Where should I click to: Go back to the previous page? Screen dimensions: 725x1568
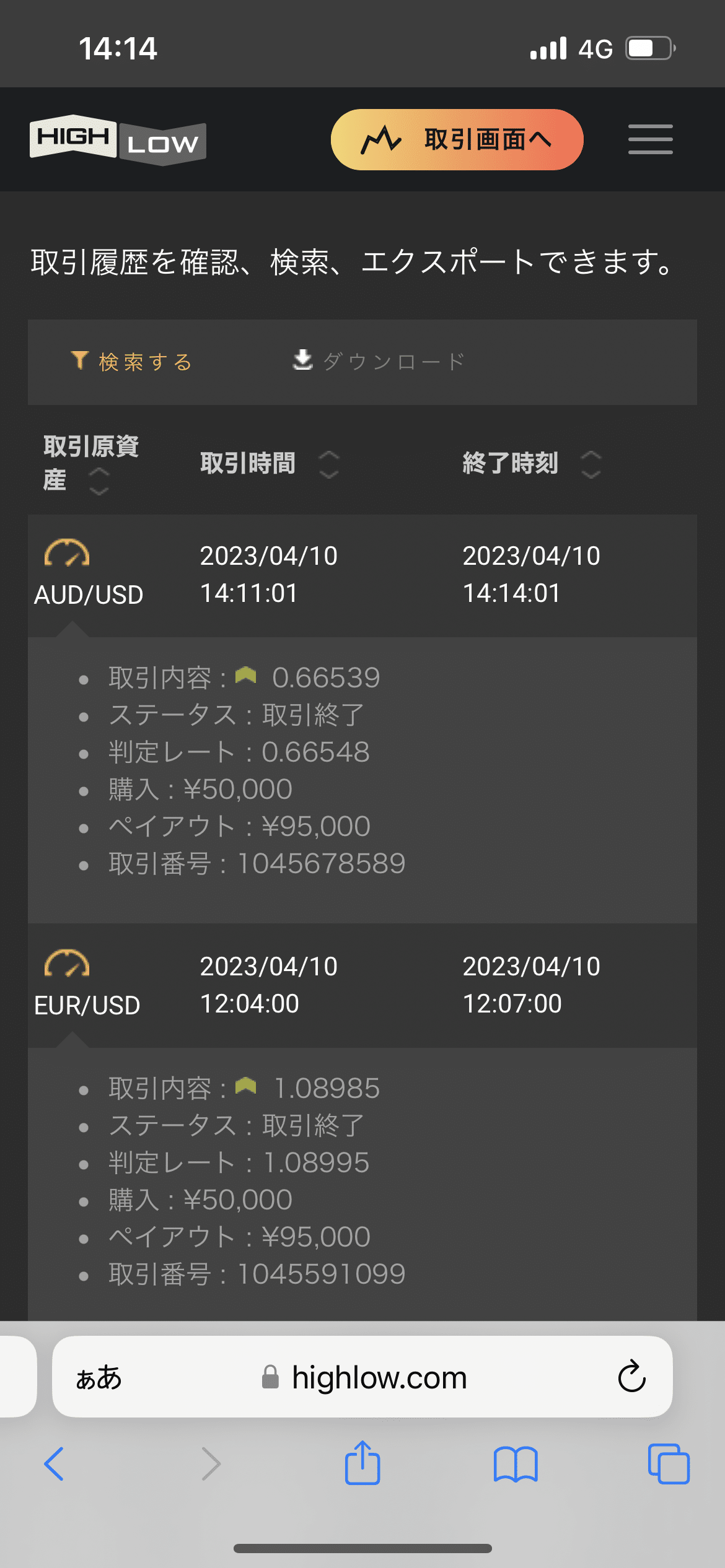(x=54, y=1464)
